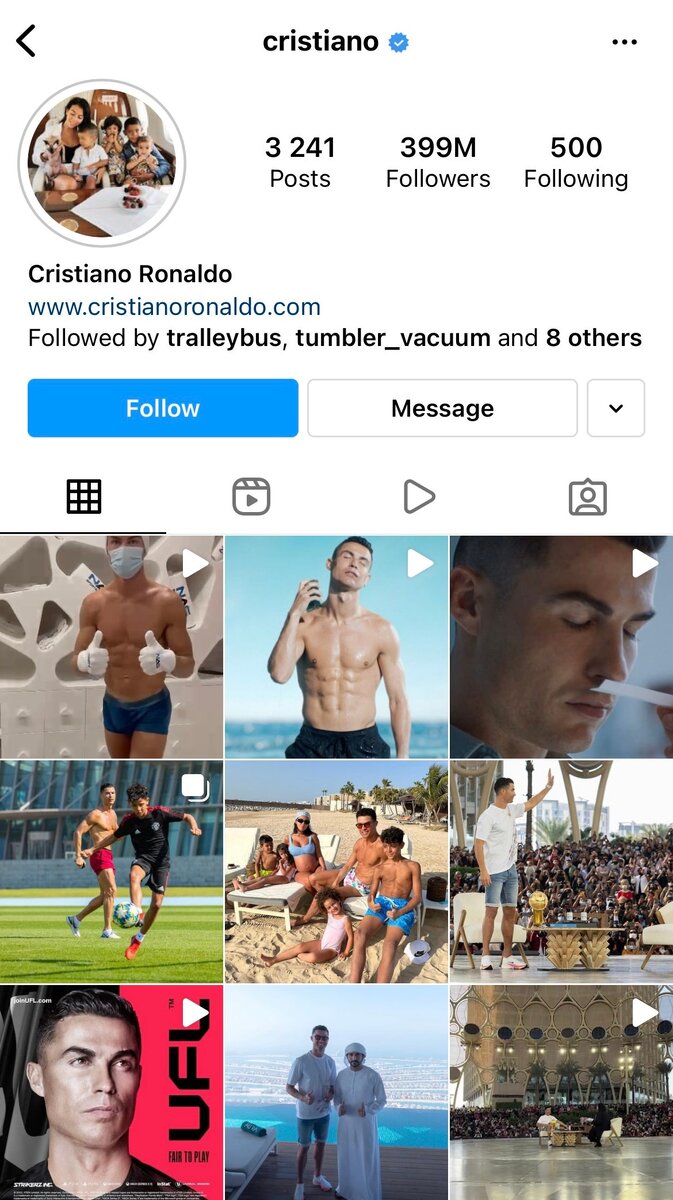The width and height of the screenshot is (673, 1200).
Task: Open the videos play tab
Action: 419,497
